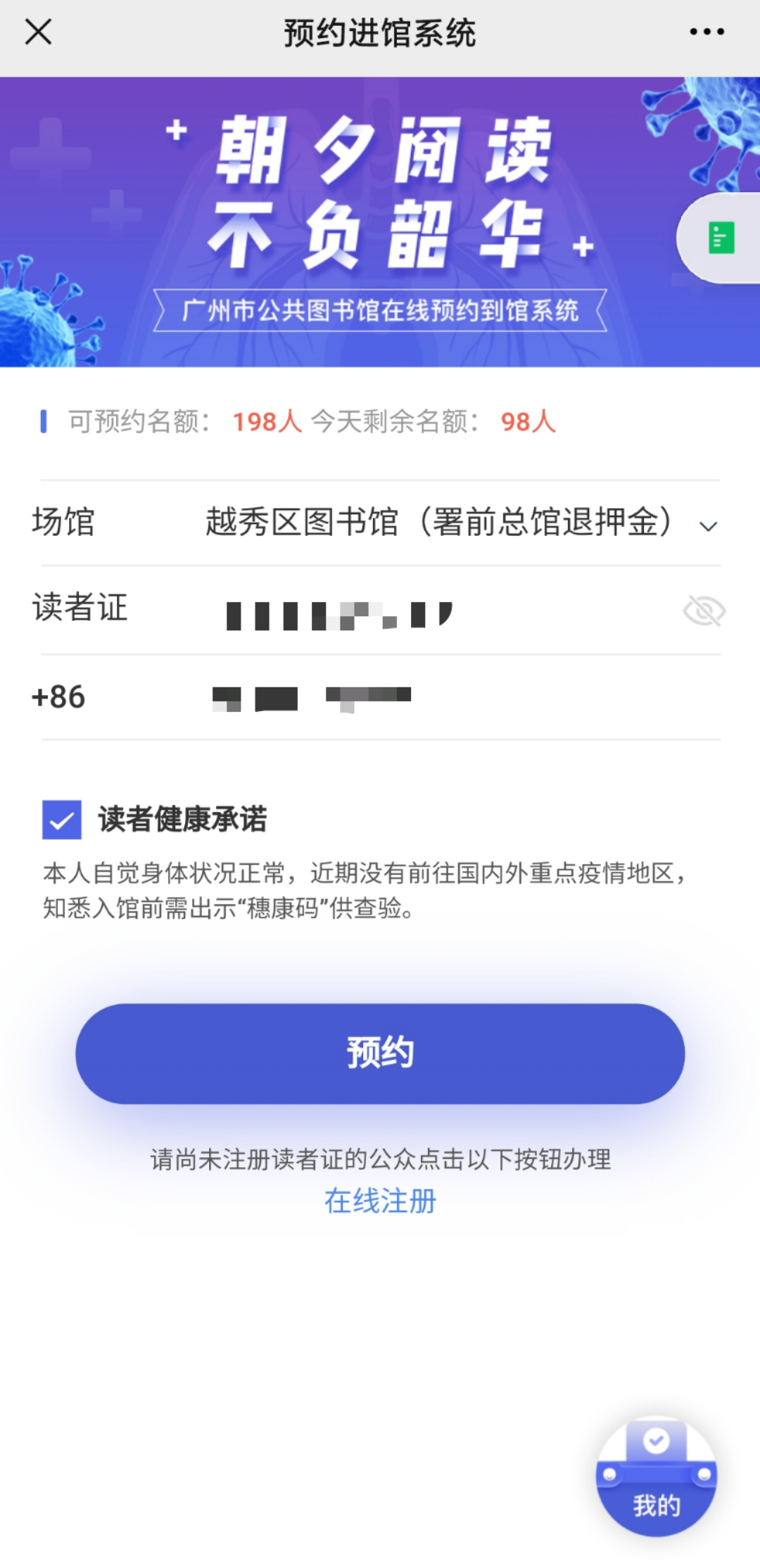This screenshot has width=760, height=1568.
Task: Open the three-dot overflow menu
Action: tap(707, 32)
